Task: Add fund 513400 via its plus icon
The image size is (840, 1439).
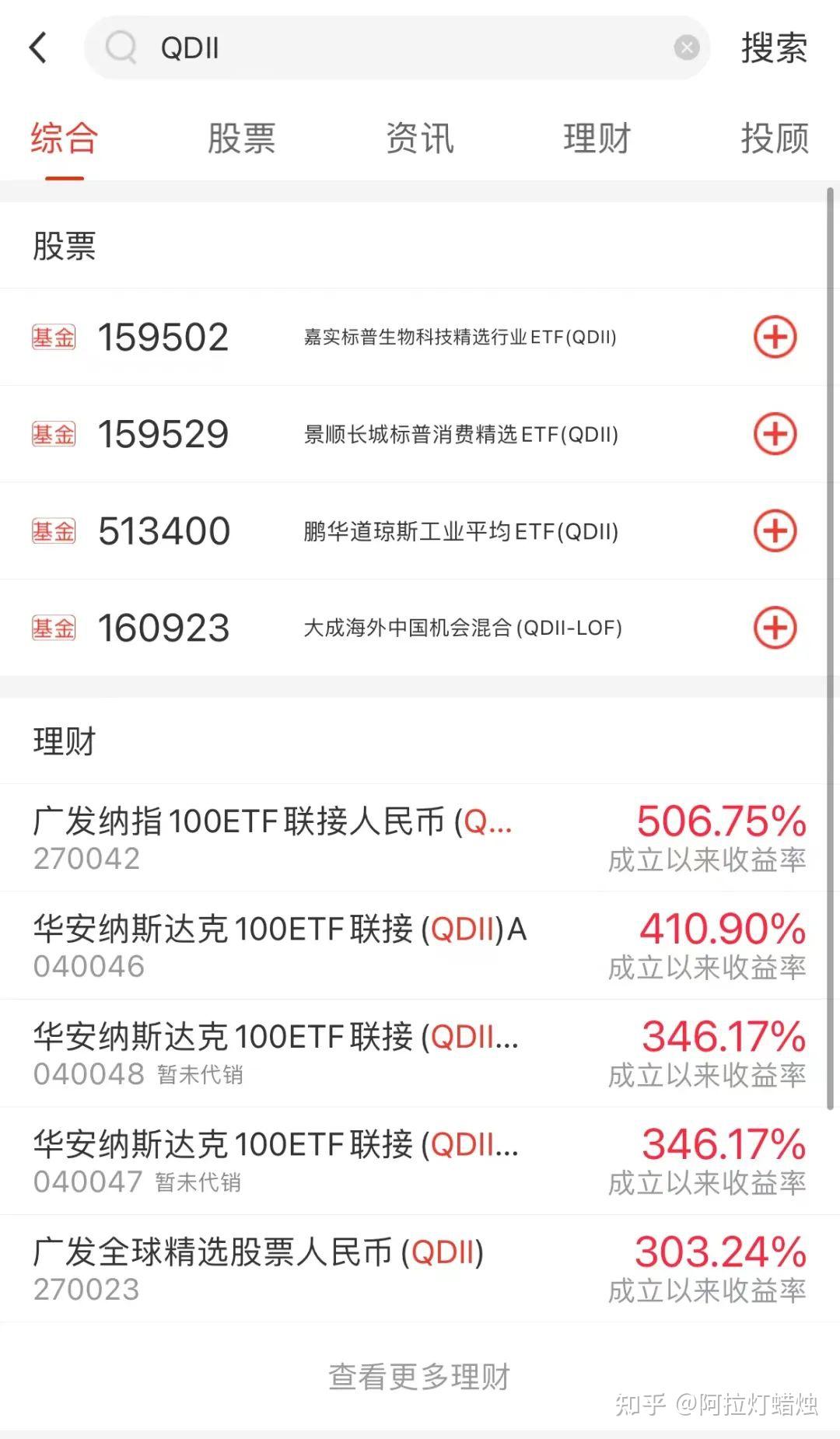Action: point(775,531)
